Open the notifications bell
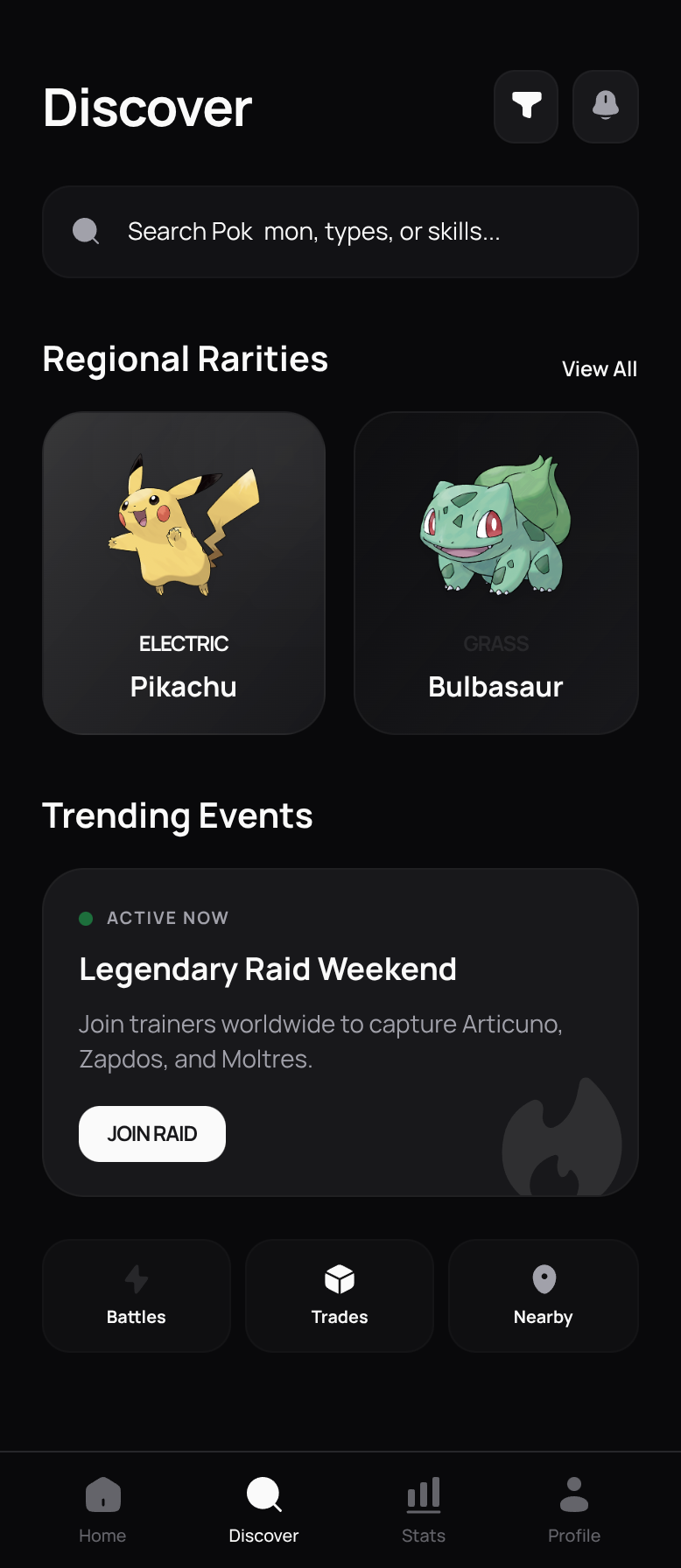The width and height of the screenshot is (681, 1568). pos(605,107)
